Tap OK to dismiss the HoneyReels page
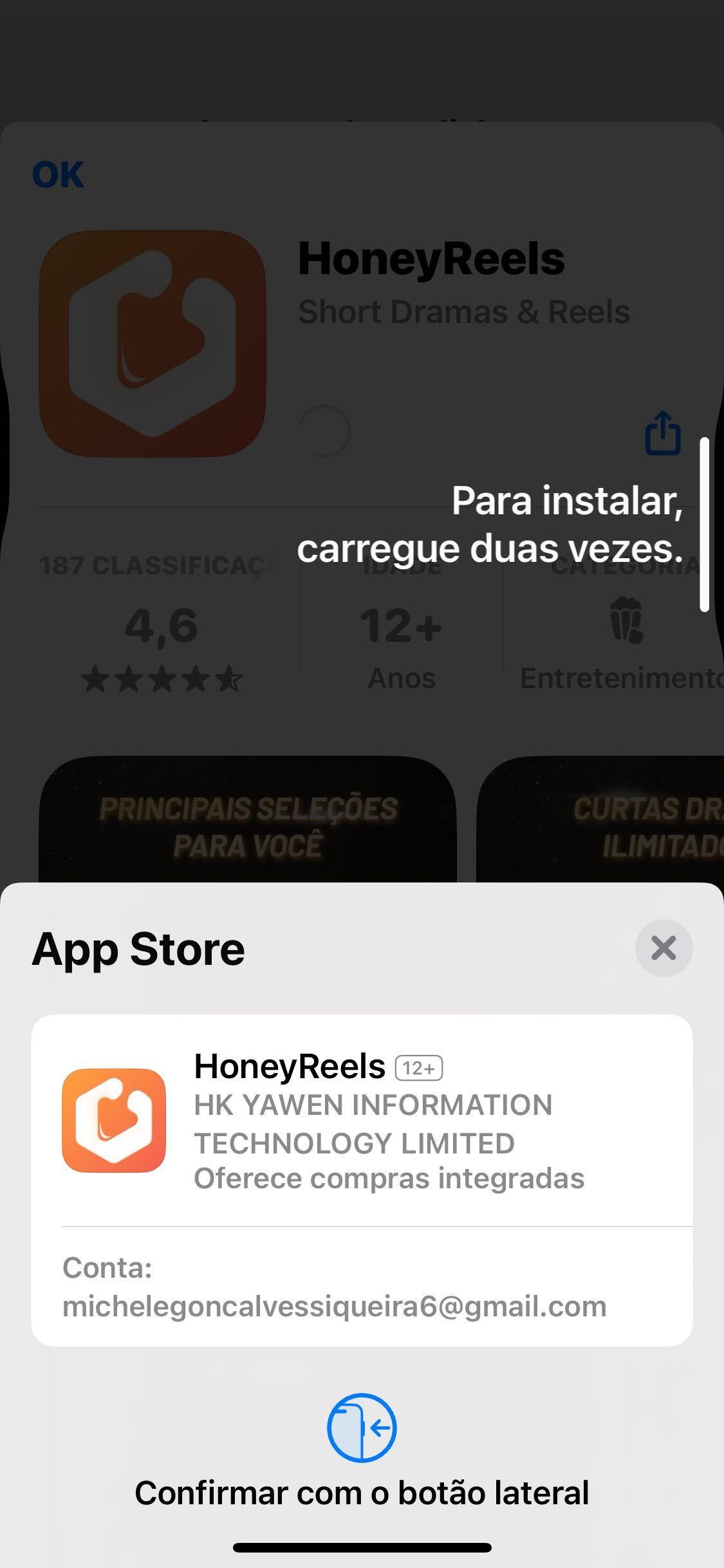Screen dimensions: 724x1568 58,174
